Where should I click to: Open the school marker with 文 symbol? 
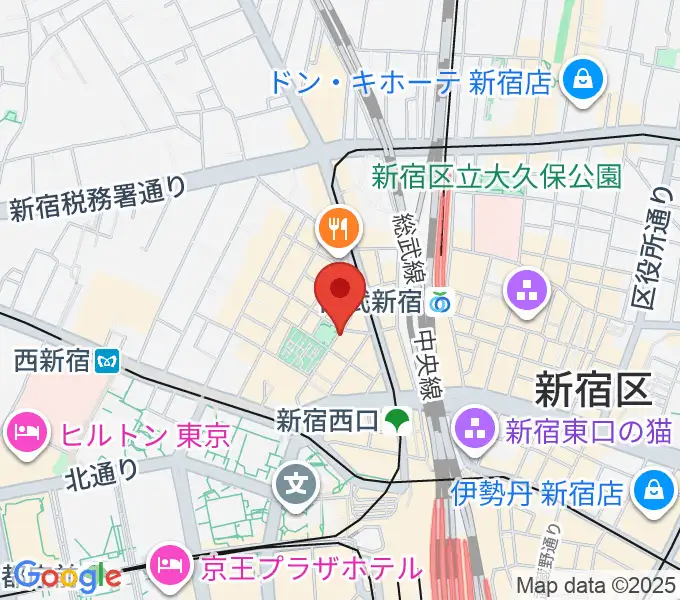pos(298,485)
